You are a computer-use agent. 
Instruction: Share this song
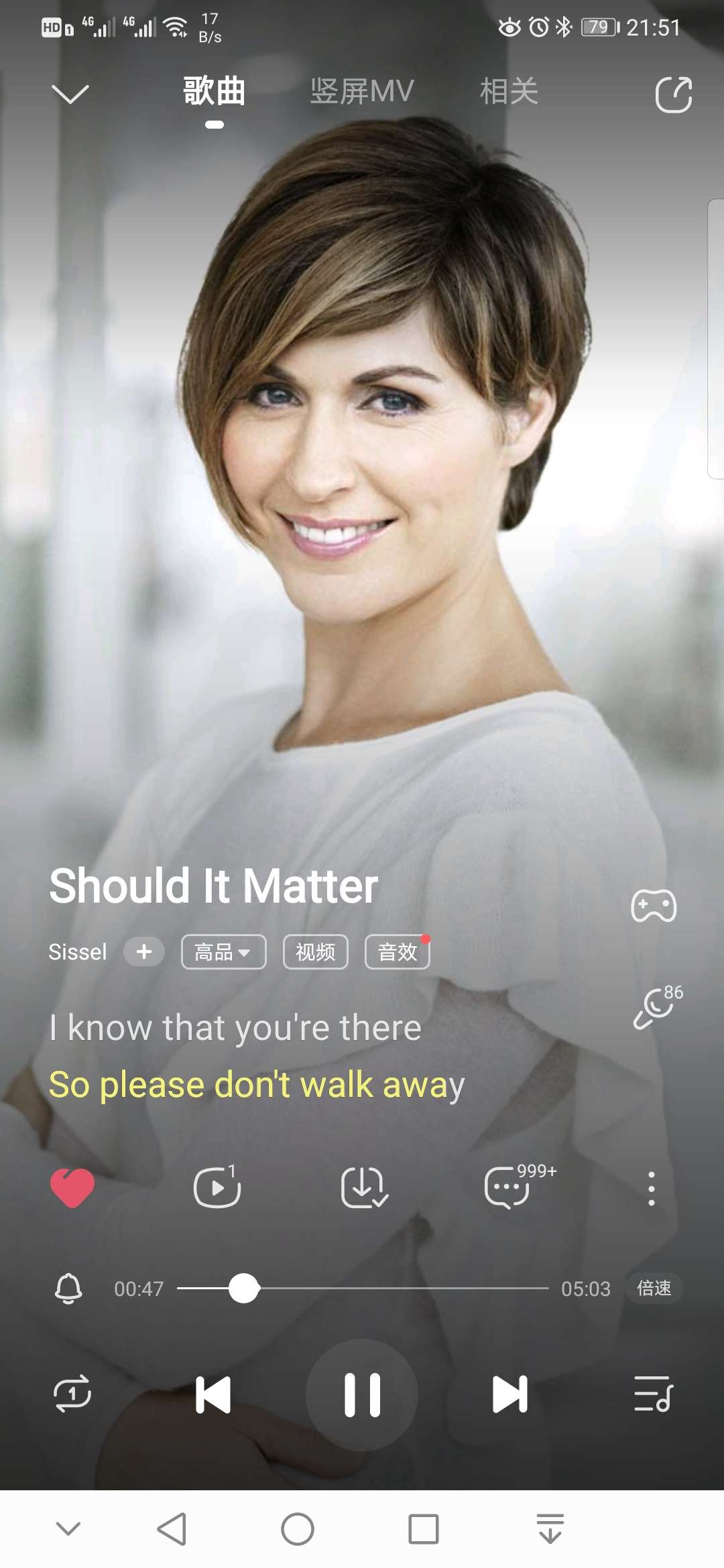pyautogui.click(x=673, y=94)
